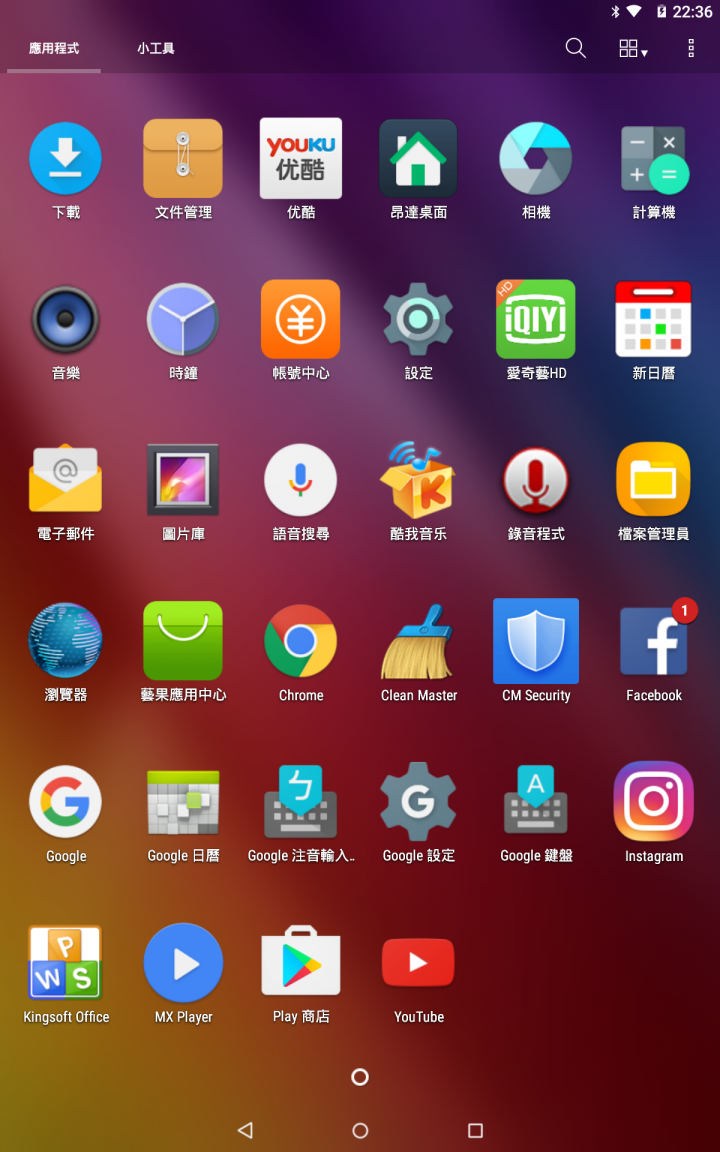720x1152 pixels.
Task: Go back using the navigation bar
Action: [245, 1130]
